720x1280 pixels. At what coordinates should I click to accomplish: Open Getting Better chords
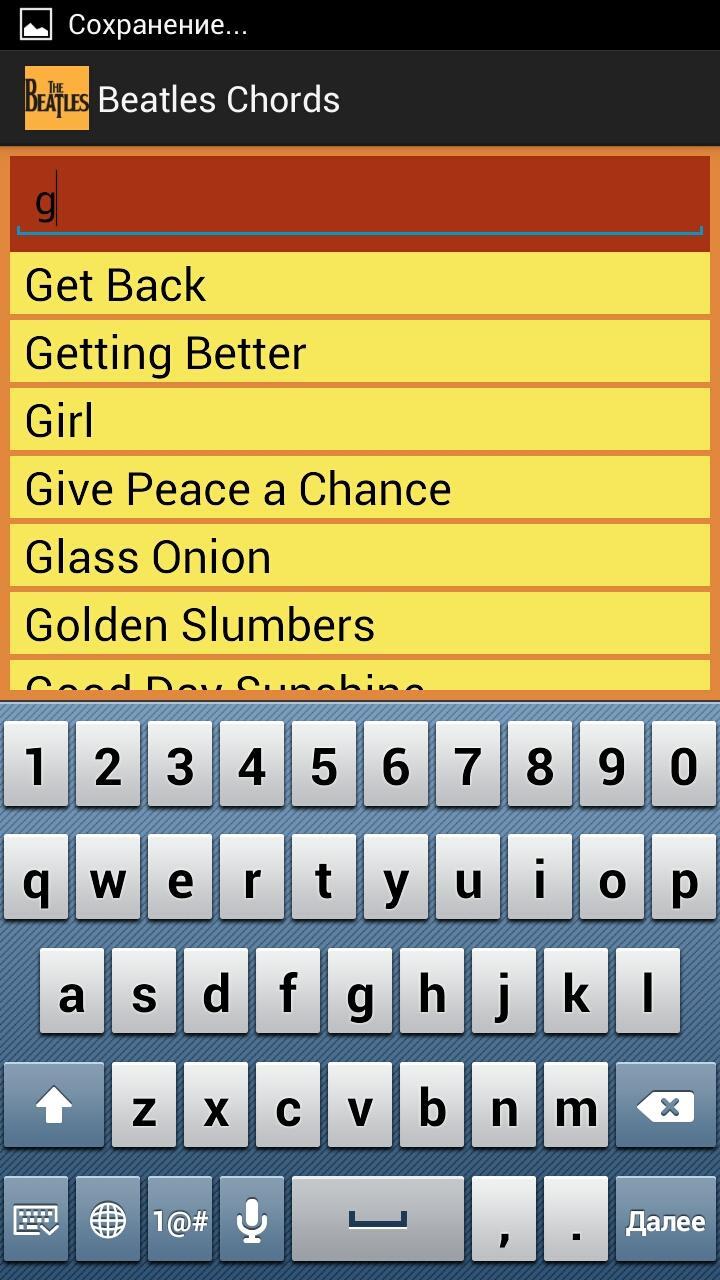(x=360, y=353)
